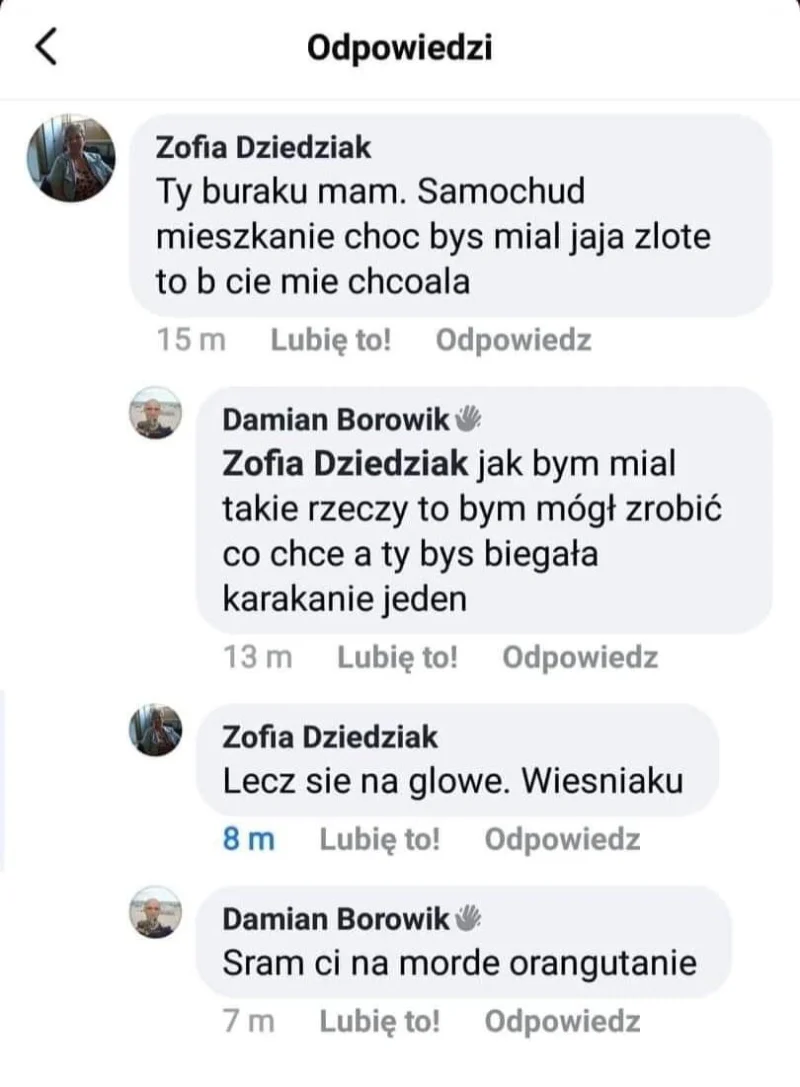Like Damian's comment posted 7 m ago

379,1021
